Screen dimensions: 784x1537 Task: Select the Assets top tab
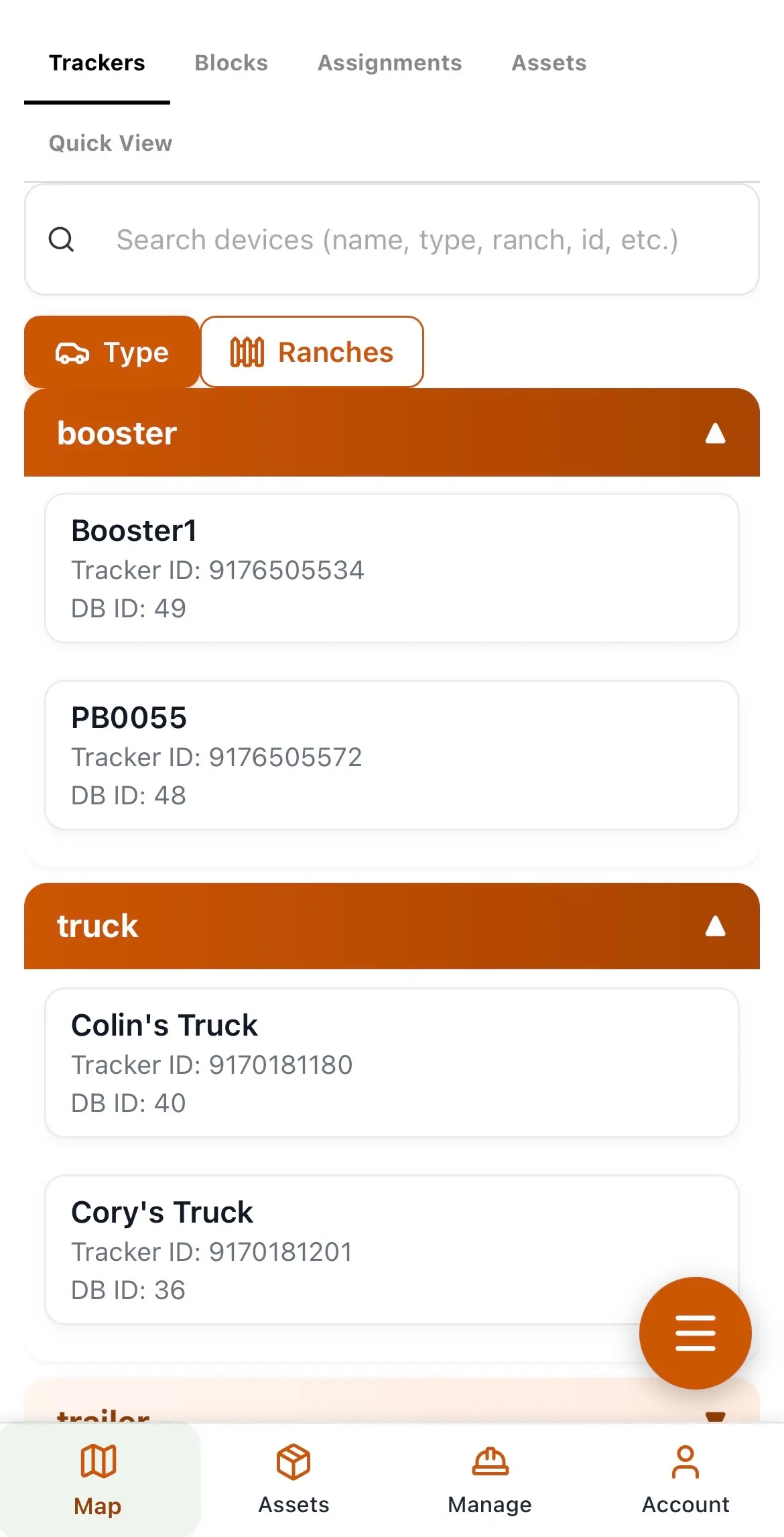pyautogui.click(x=549, y=63)
